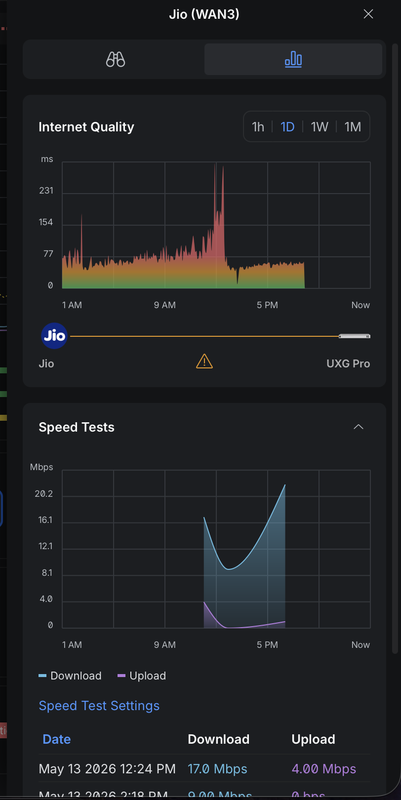Switch to the binoculars overview tab

[115, 60]
